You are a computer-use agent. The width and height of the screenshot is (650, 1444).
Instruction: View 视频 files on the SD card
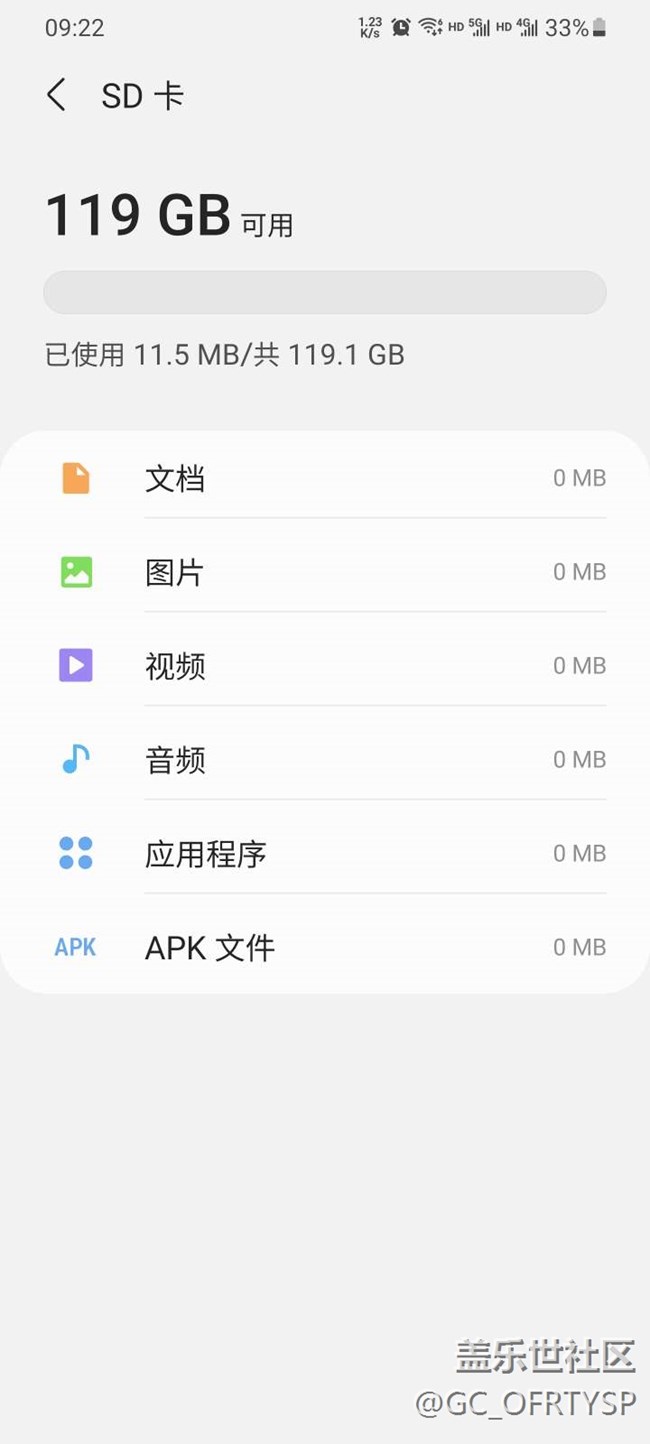pyautogui.click(x=325, y=666)
